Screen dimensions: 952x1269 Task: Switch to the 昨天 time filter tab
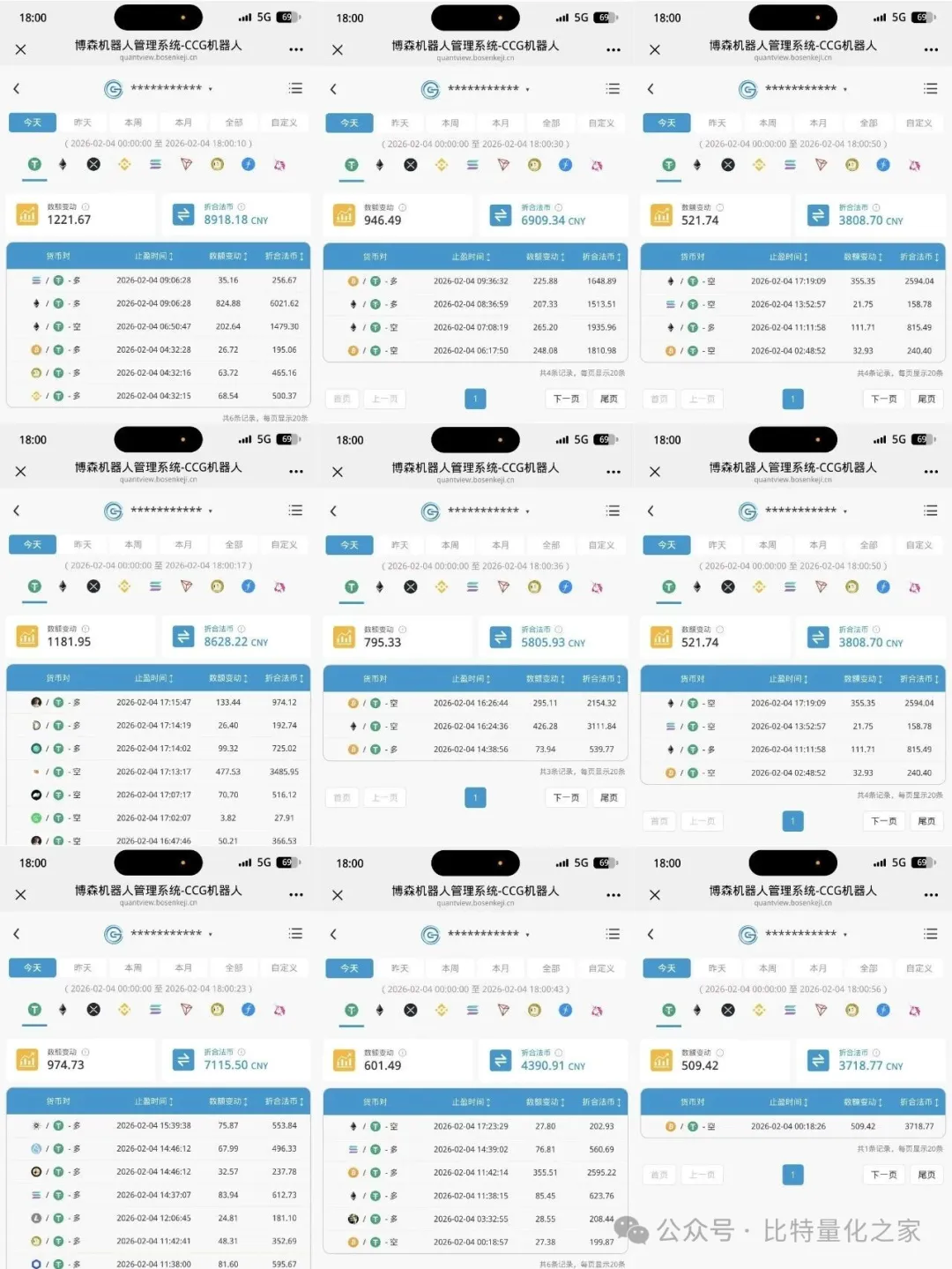(83, 122)
